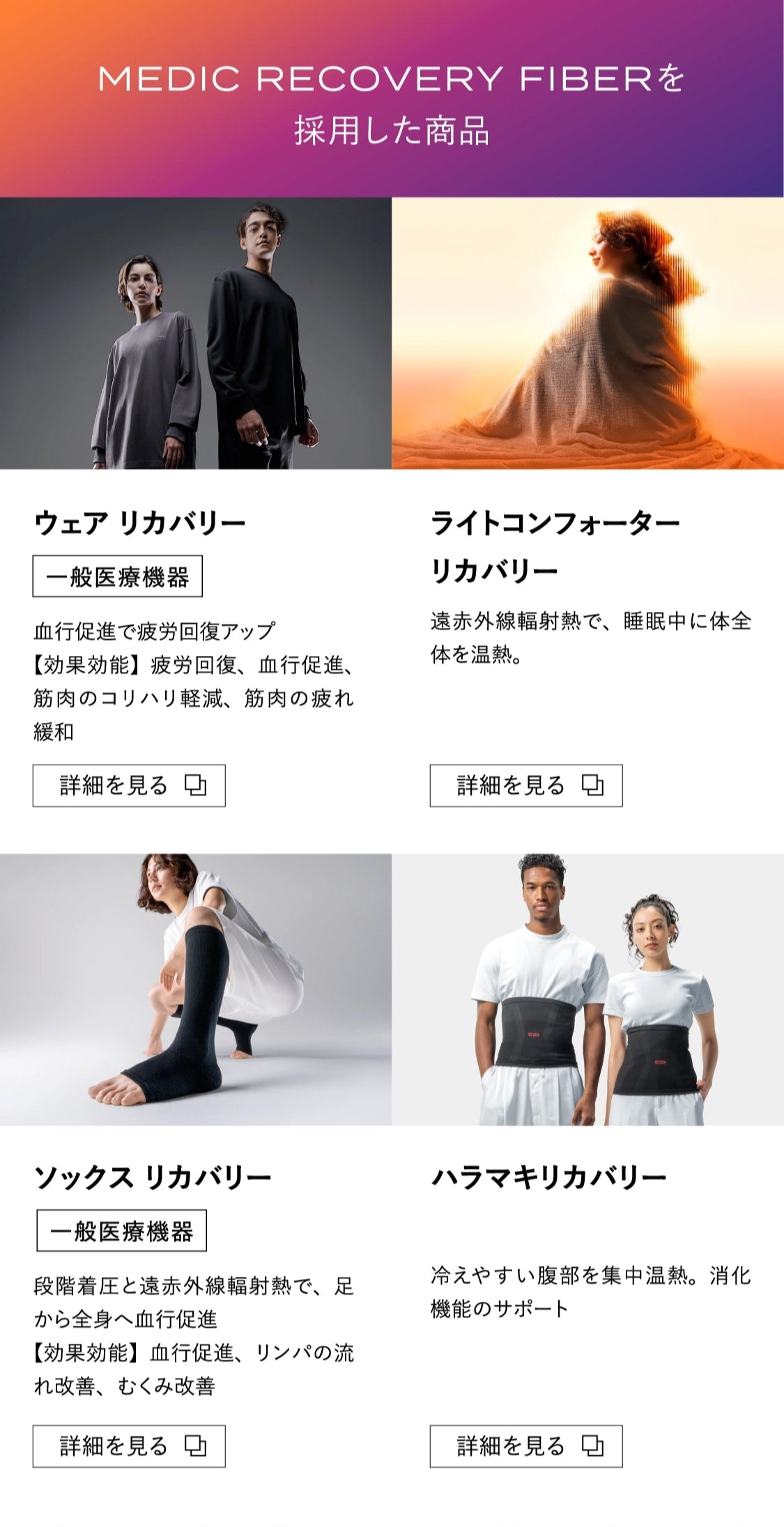
Task: Tap the ウェア リカバリー product image
Action: (196, 333)
